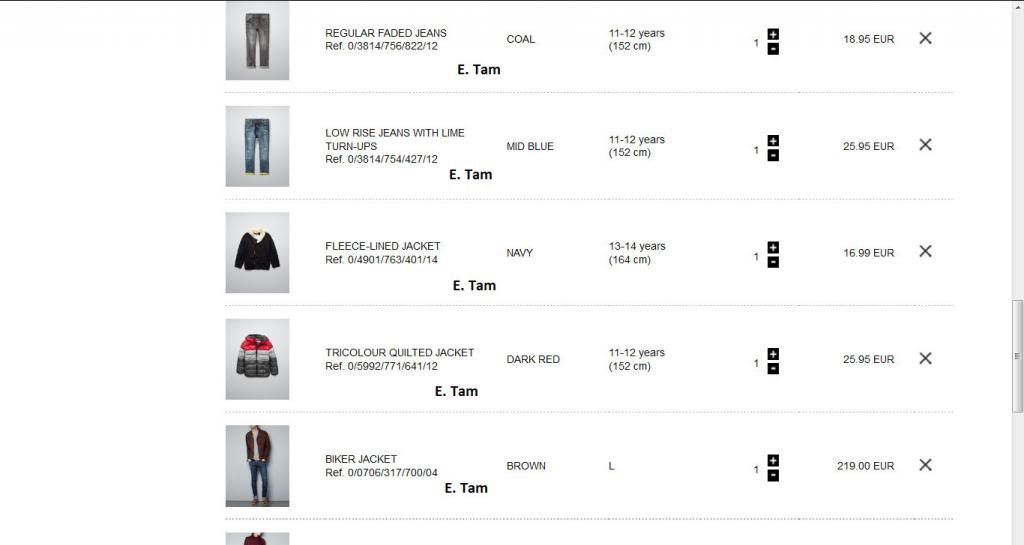
Task: Open Tricolour Quilted Jacket product image
Action: 257,359
